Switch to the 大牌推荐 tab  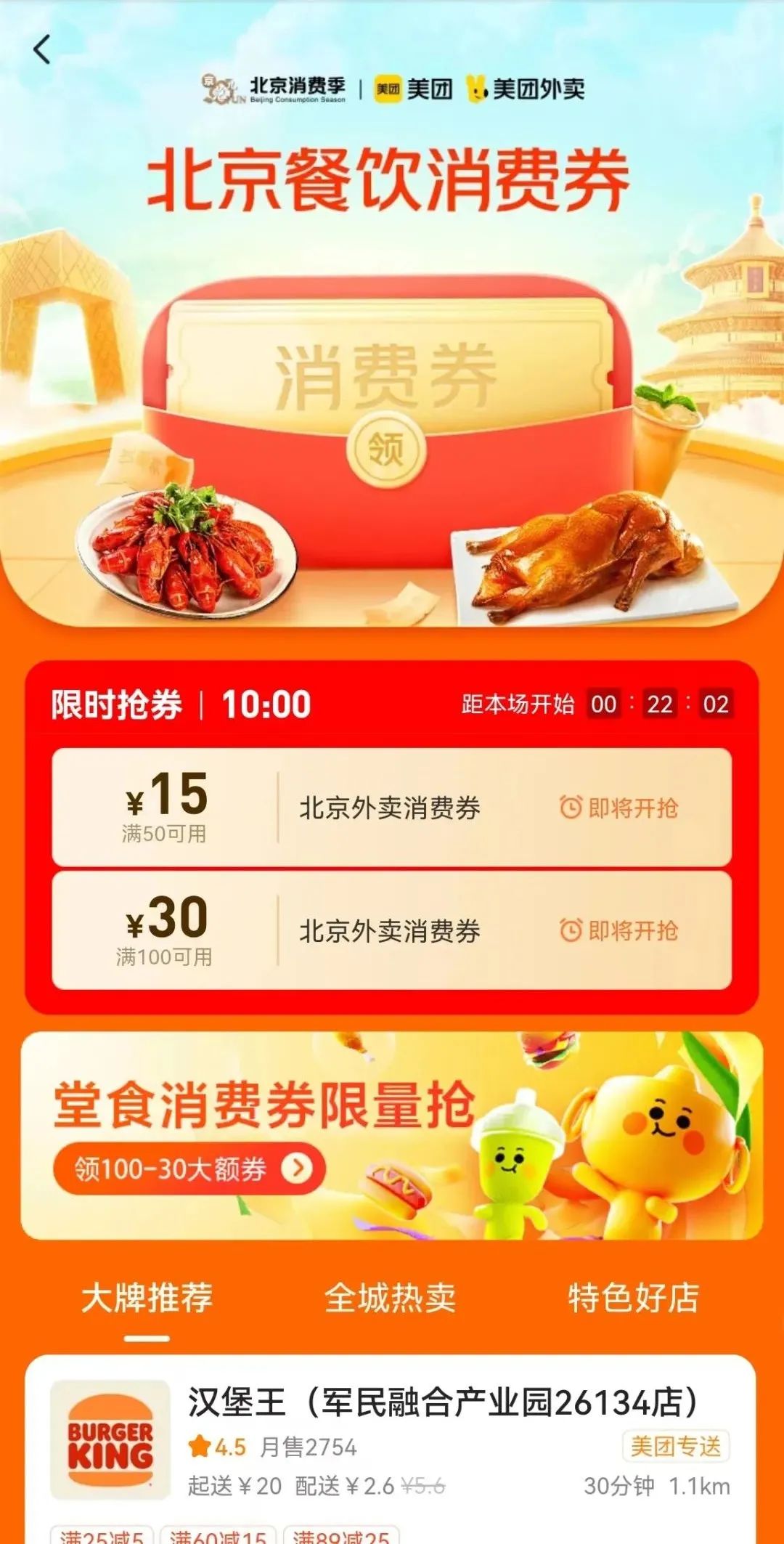(147, 1298)
